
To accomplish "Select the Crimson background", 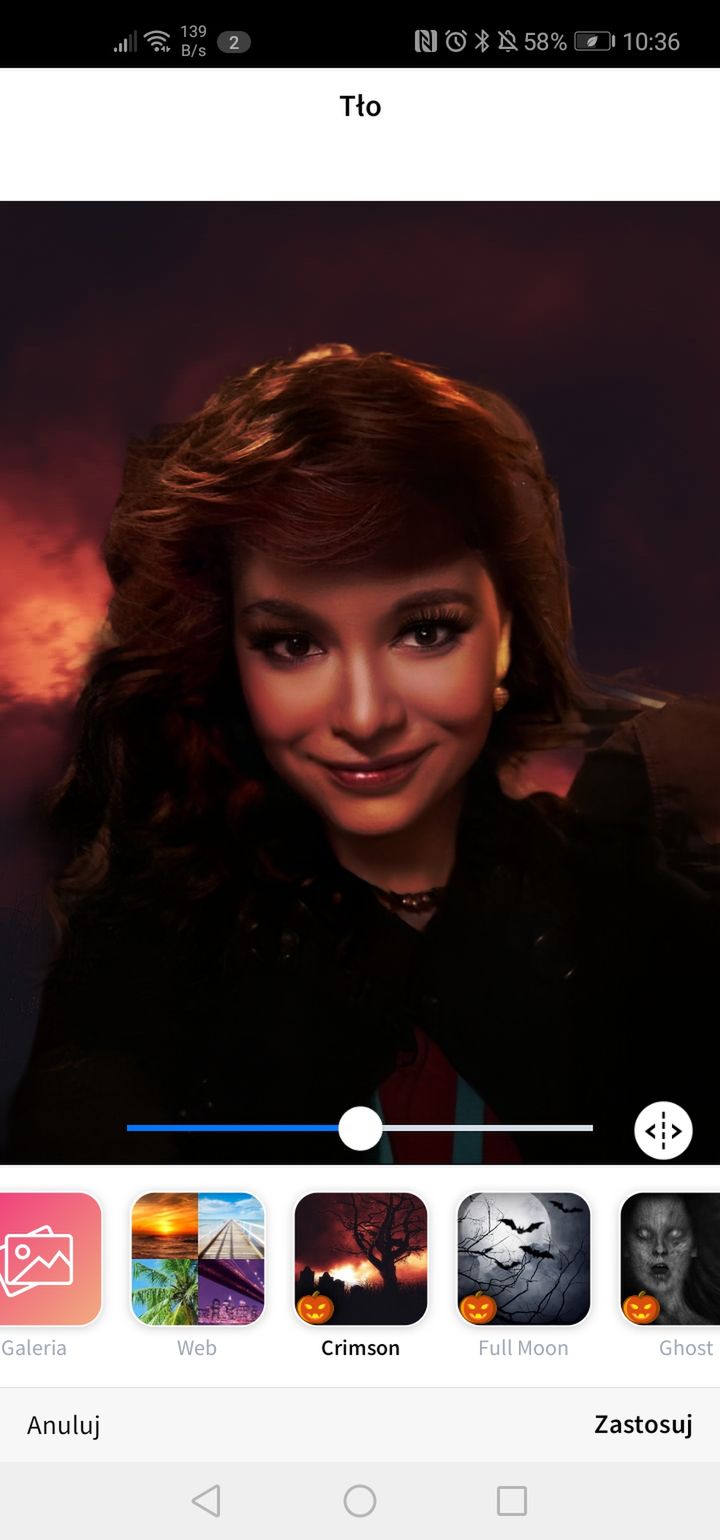I will (x=361, y=1259).
